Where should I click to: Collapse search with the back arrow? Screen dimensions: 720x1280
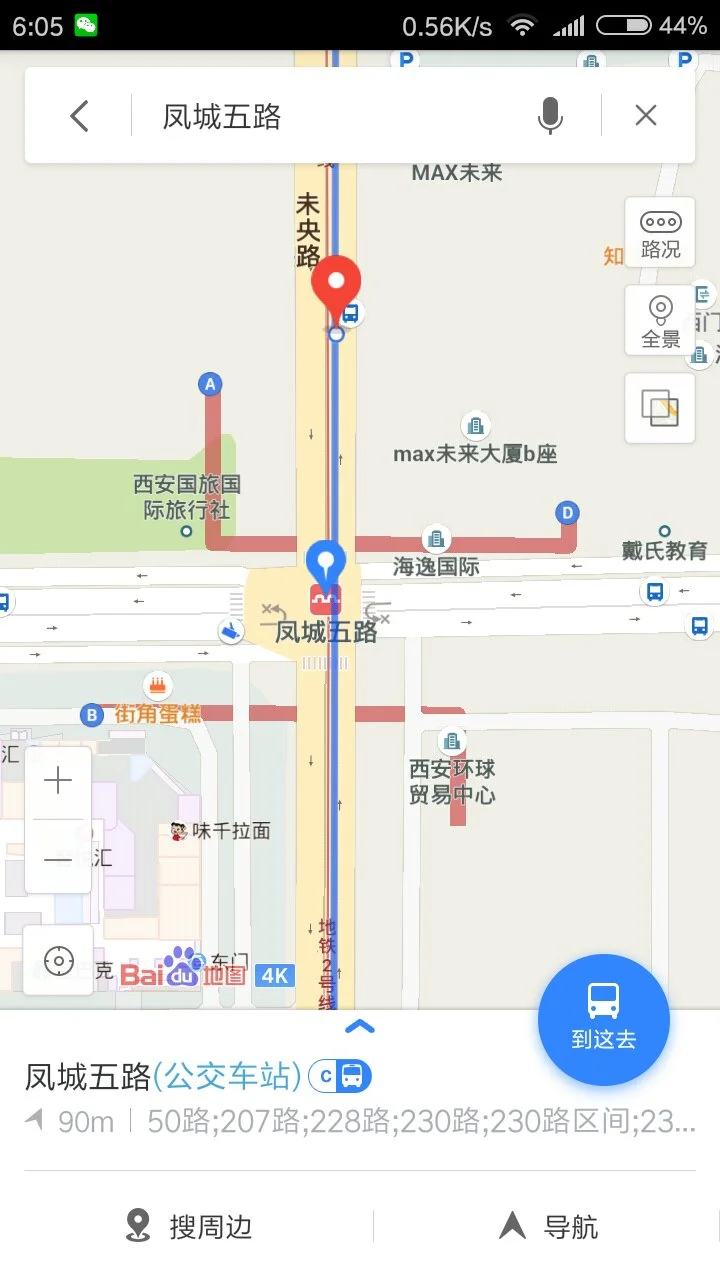[79, 115]
